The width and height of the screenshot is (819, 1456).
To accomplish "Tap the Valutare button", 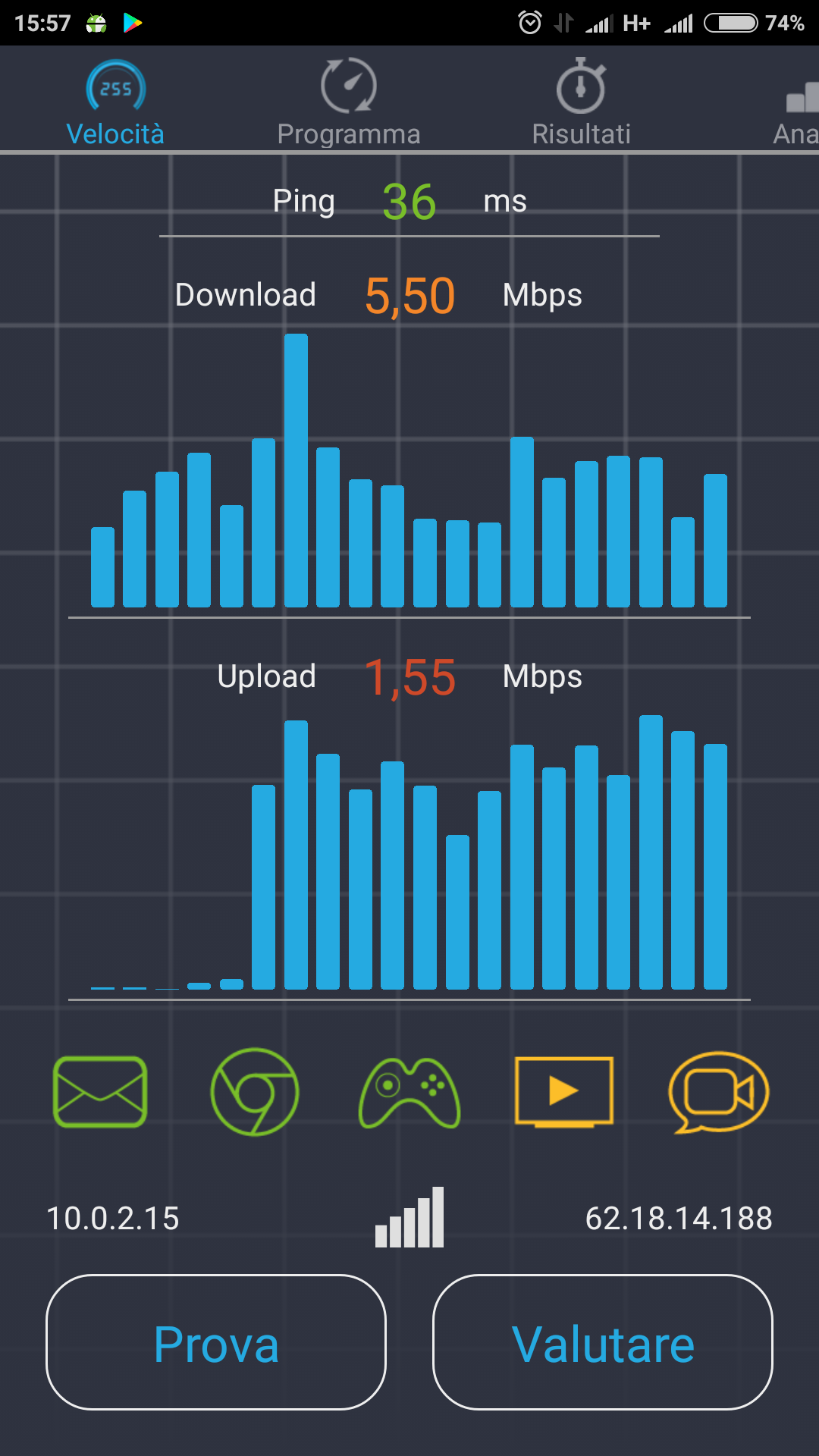I will click(603, 1342).
